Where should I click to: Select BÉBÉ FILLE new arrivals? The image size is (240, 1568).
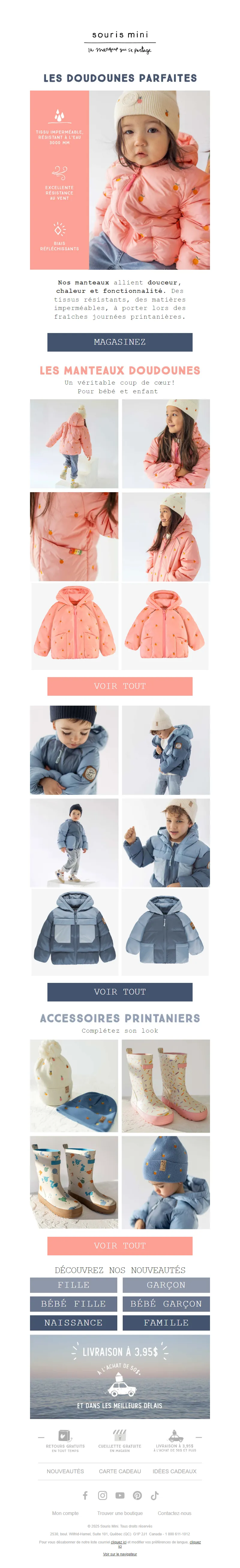tap(73, 1304)
